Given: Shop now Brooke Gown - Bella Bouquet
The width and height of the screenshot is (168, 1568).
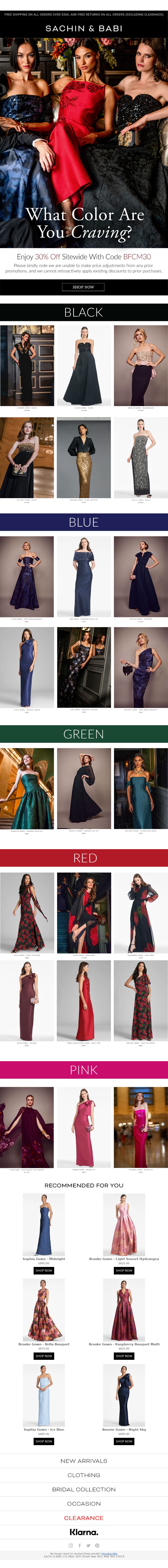Looking at the screenshot, I should coord(44,1356).
